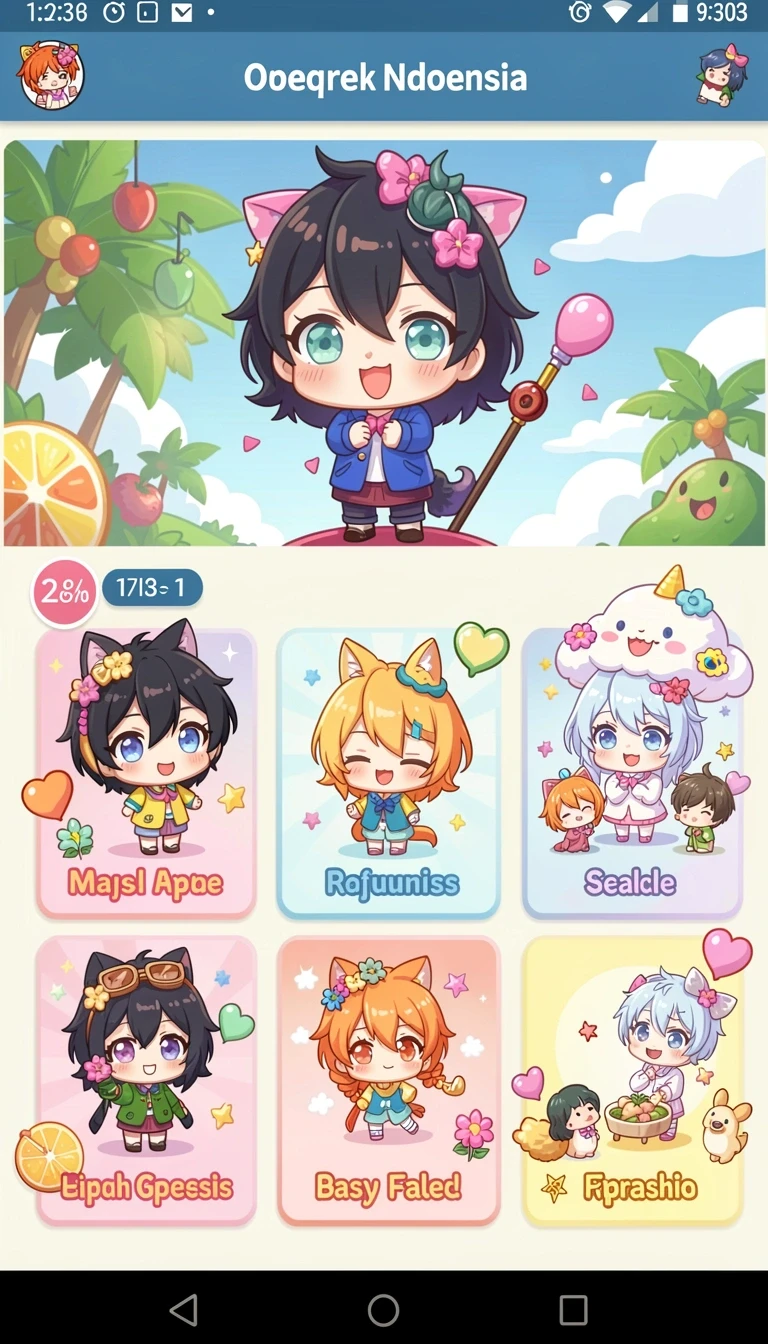Choose the Lipah Gpessis card
Screen dimensions: 768x1344
pyautogui.click(x=146, y=1081)
